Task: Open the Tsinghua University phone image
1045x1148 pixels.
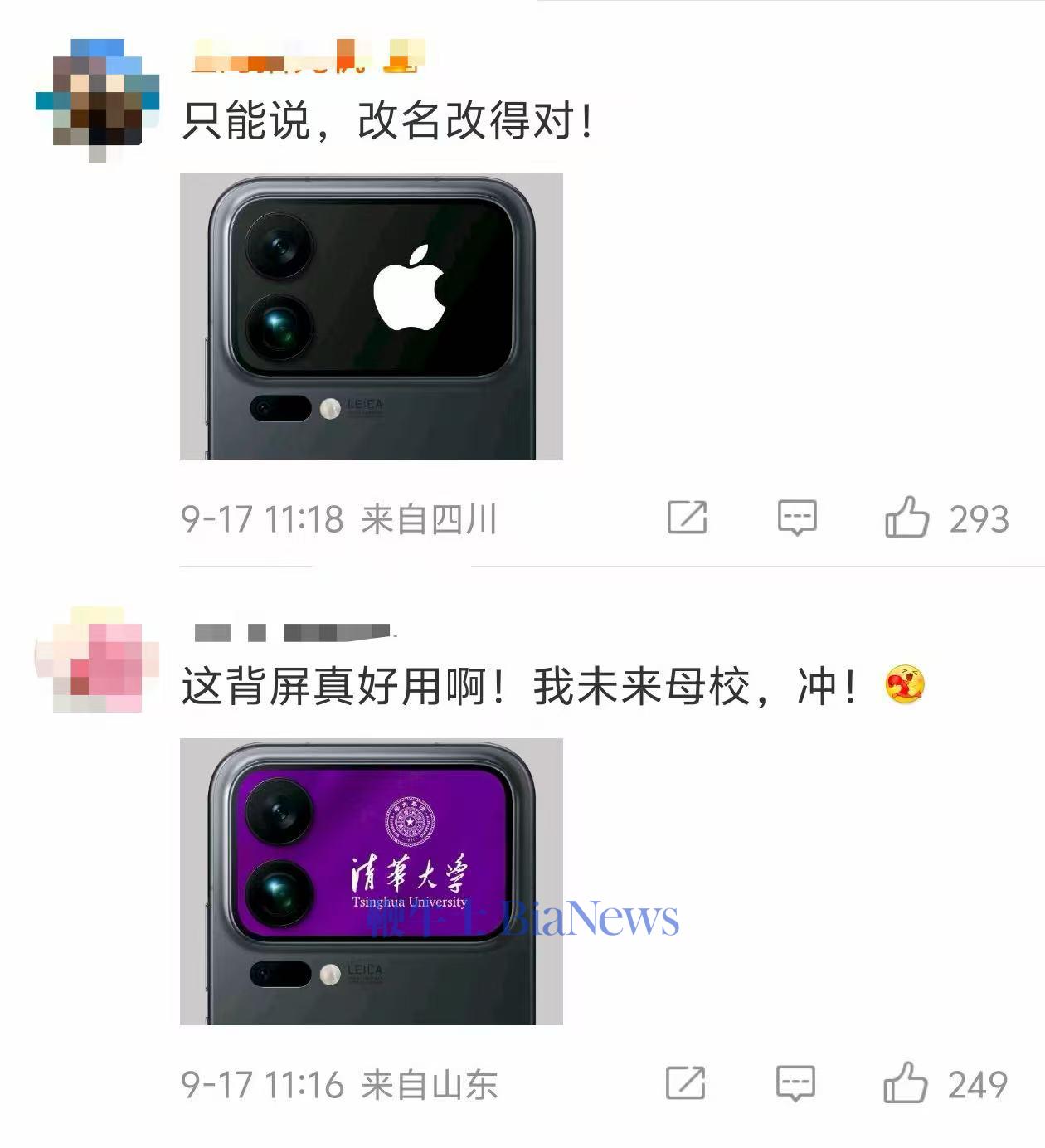Action: (x=371, y=881)
